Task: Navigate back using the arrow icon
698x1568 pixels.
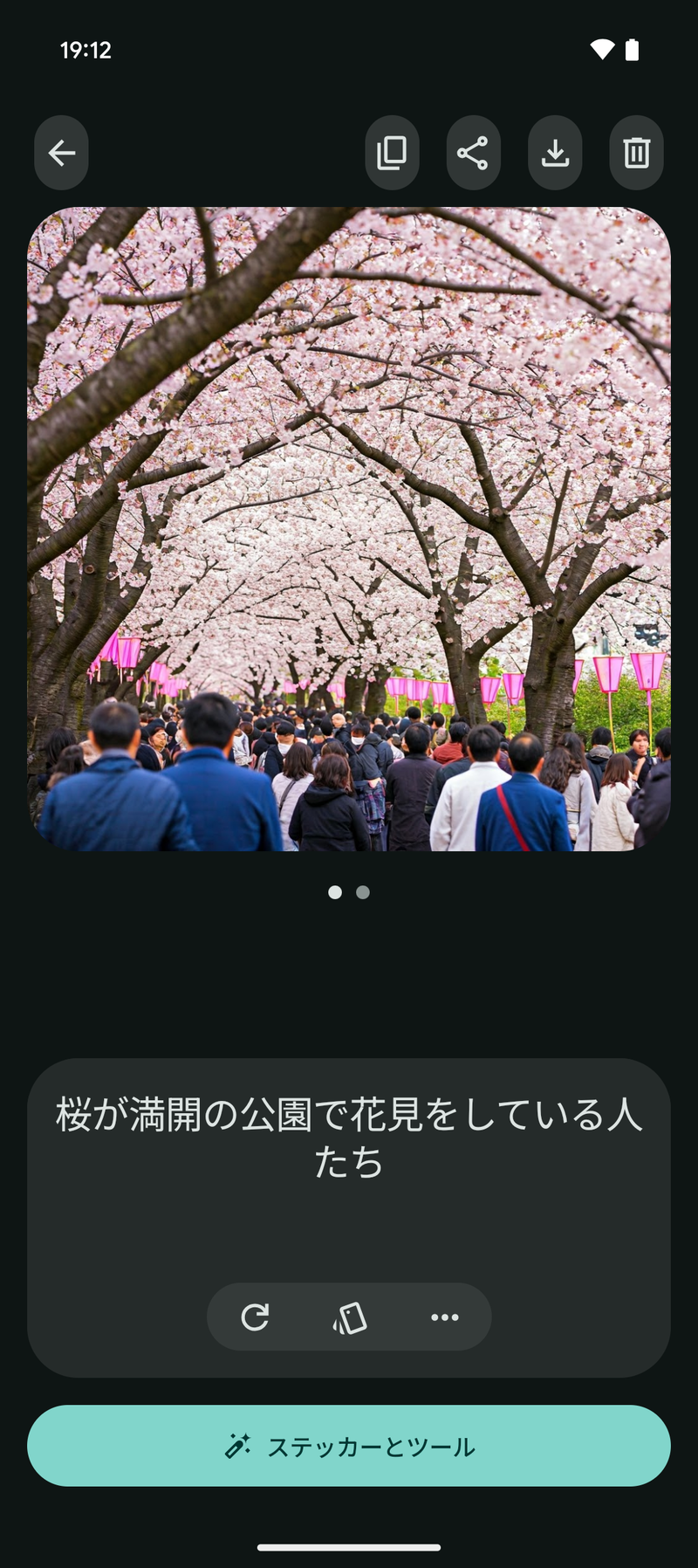Action: (x=61, y=153)
